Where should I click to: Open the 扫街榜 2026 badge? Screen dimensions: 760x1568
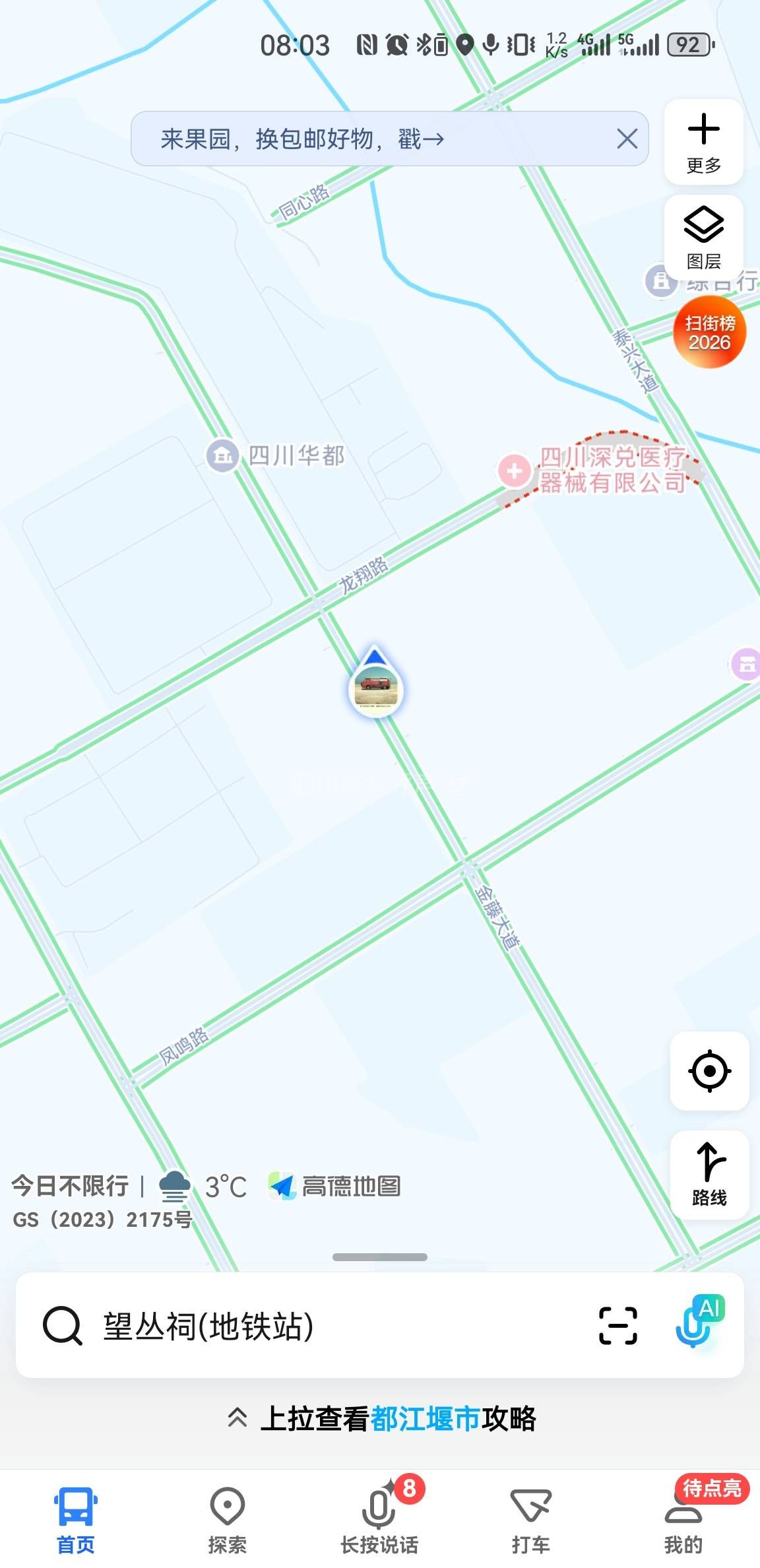point(709,333)
